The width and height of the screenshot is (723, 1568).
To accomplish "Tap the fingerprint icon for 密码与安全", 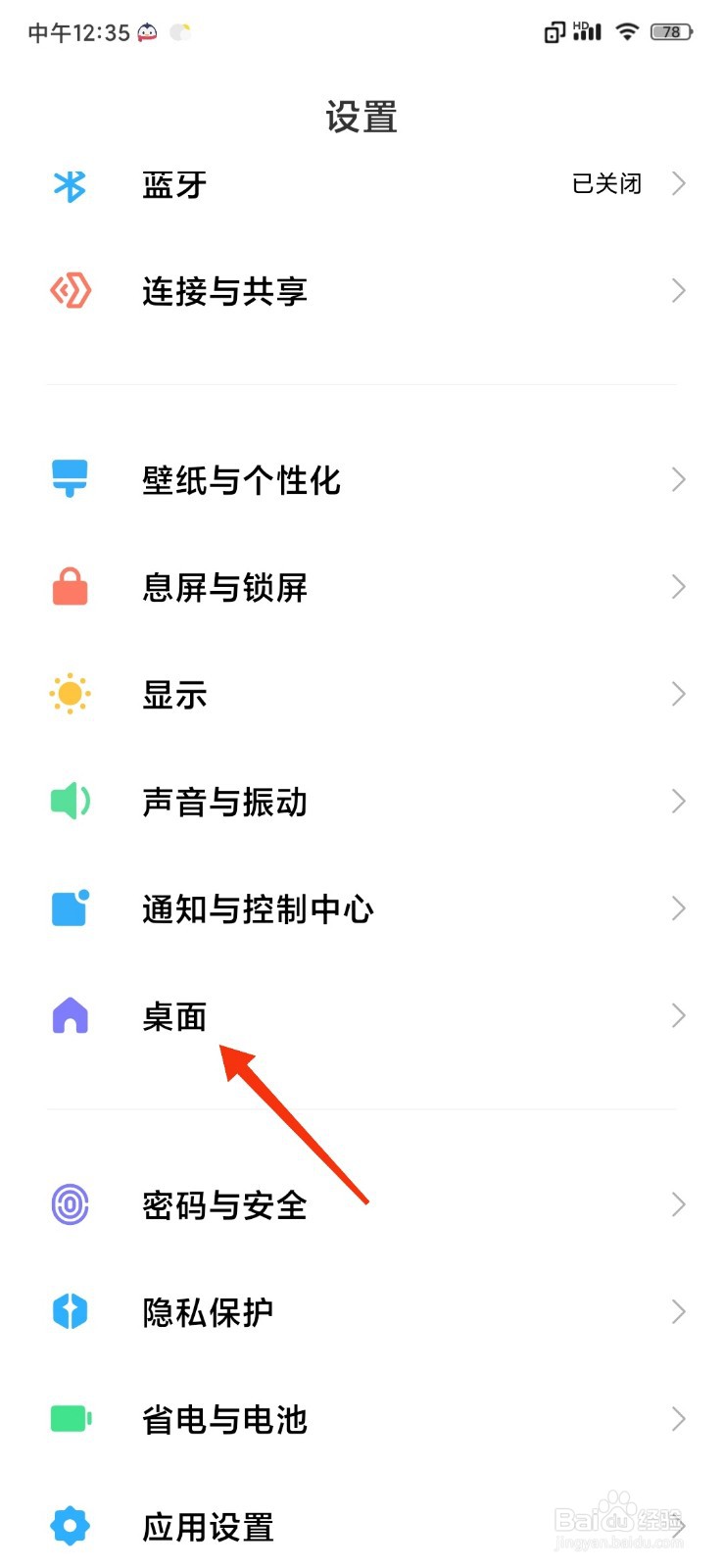I will [69, 1205].
